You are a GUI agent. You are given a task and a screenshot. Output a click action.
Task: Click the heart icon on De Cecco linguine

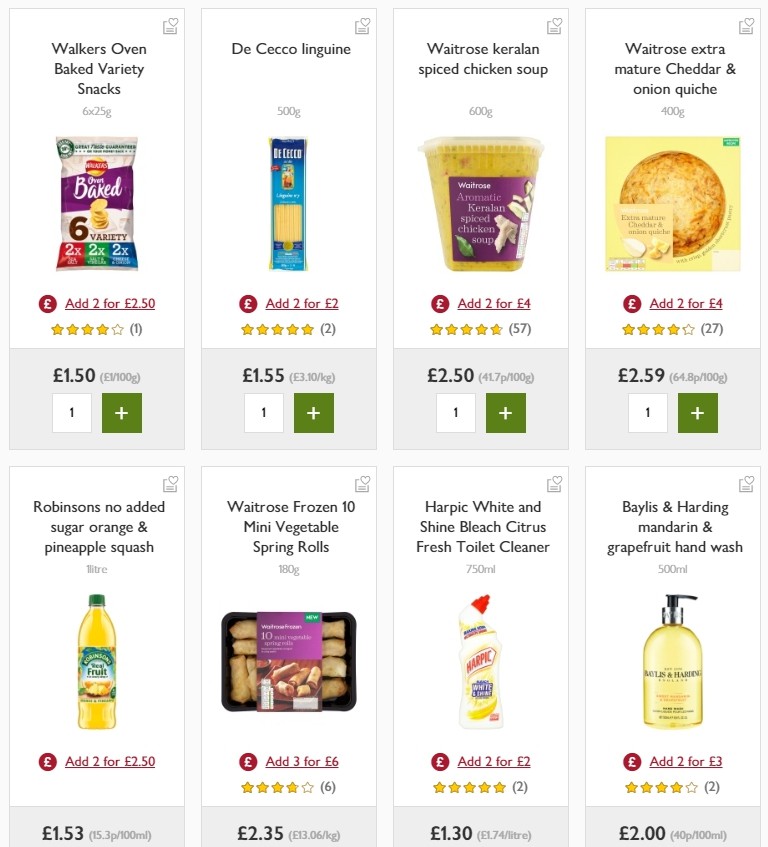[x=362, y=26]
